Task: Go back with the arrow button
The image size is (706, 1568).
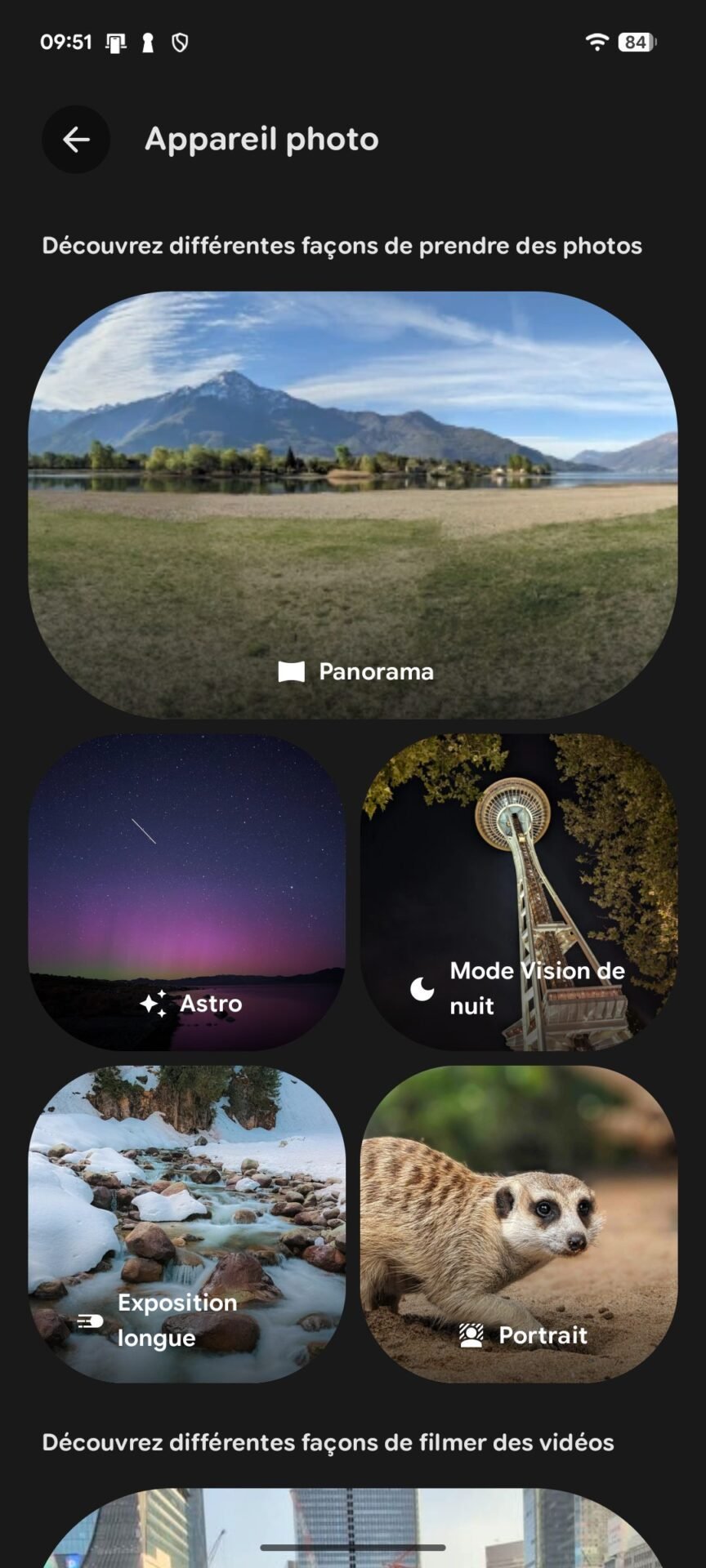Action: tap(76, 140)
